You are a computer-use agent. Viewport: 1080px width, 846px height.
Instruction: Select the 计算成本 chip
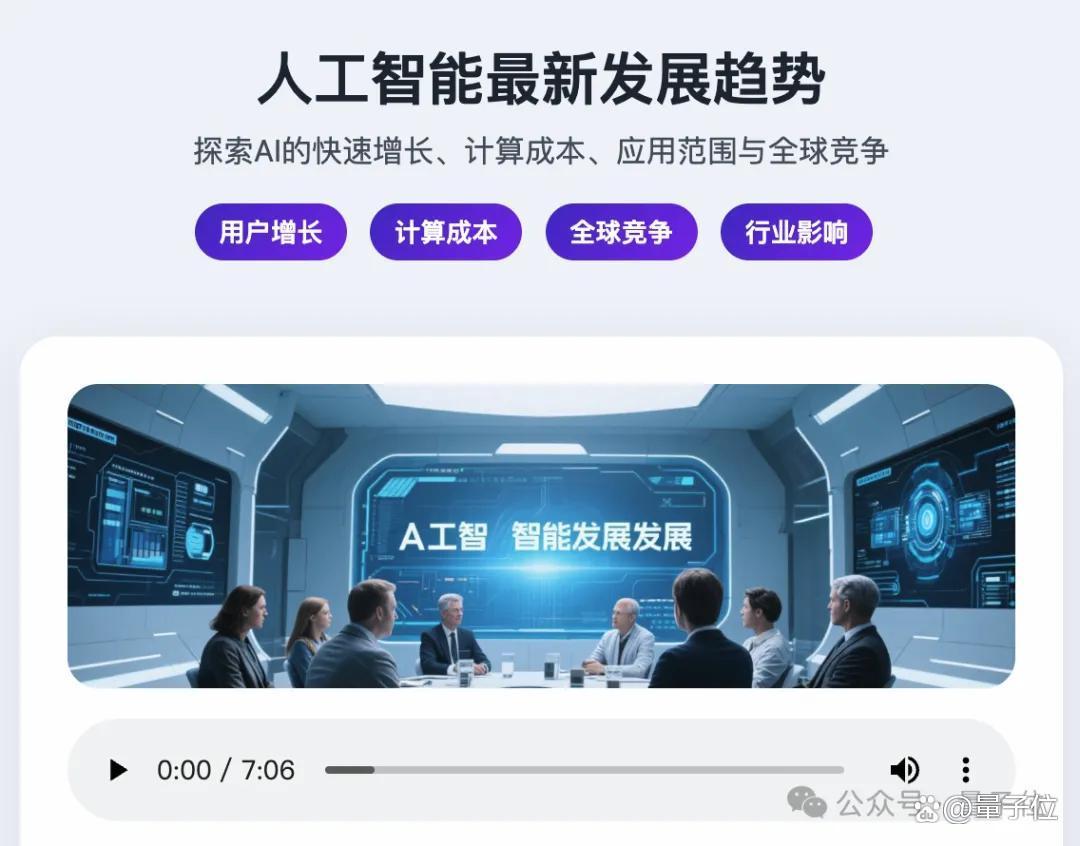coord(446,232)
